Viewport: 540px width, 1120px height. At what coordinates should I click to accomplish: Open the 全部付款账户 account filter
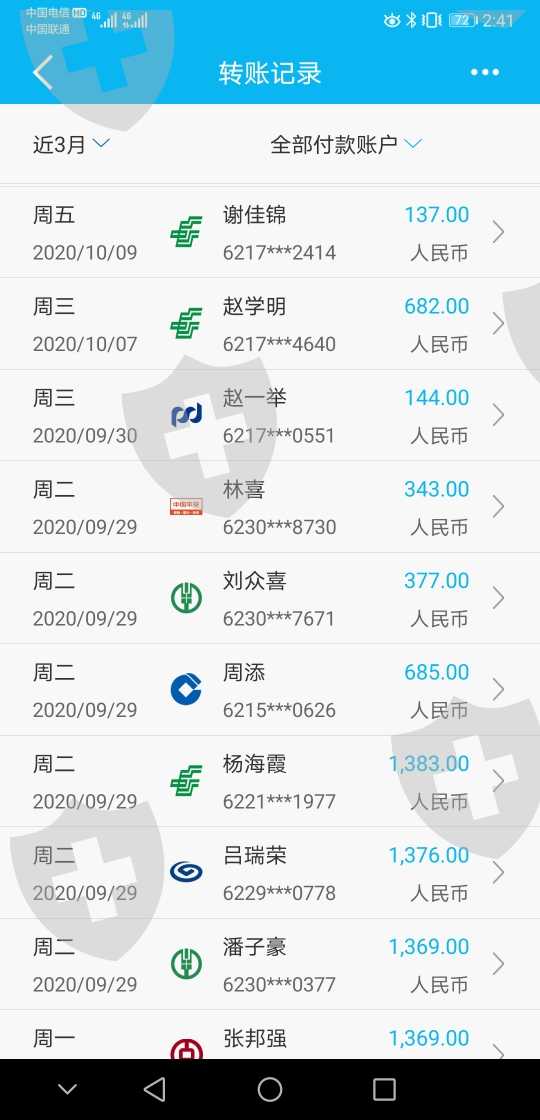[346, 144]
